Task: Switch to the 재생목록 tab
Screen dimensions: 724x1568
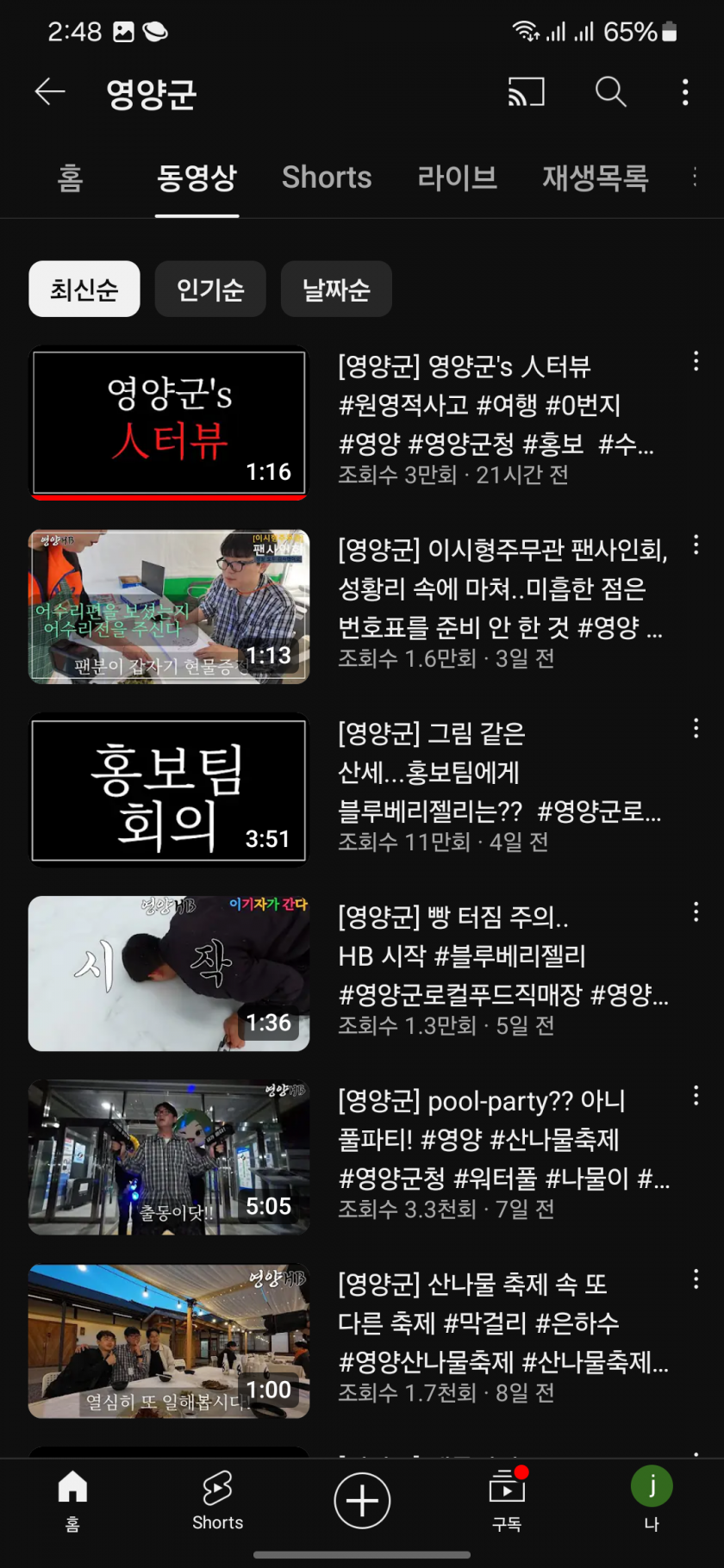Action: coord(595,177)
